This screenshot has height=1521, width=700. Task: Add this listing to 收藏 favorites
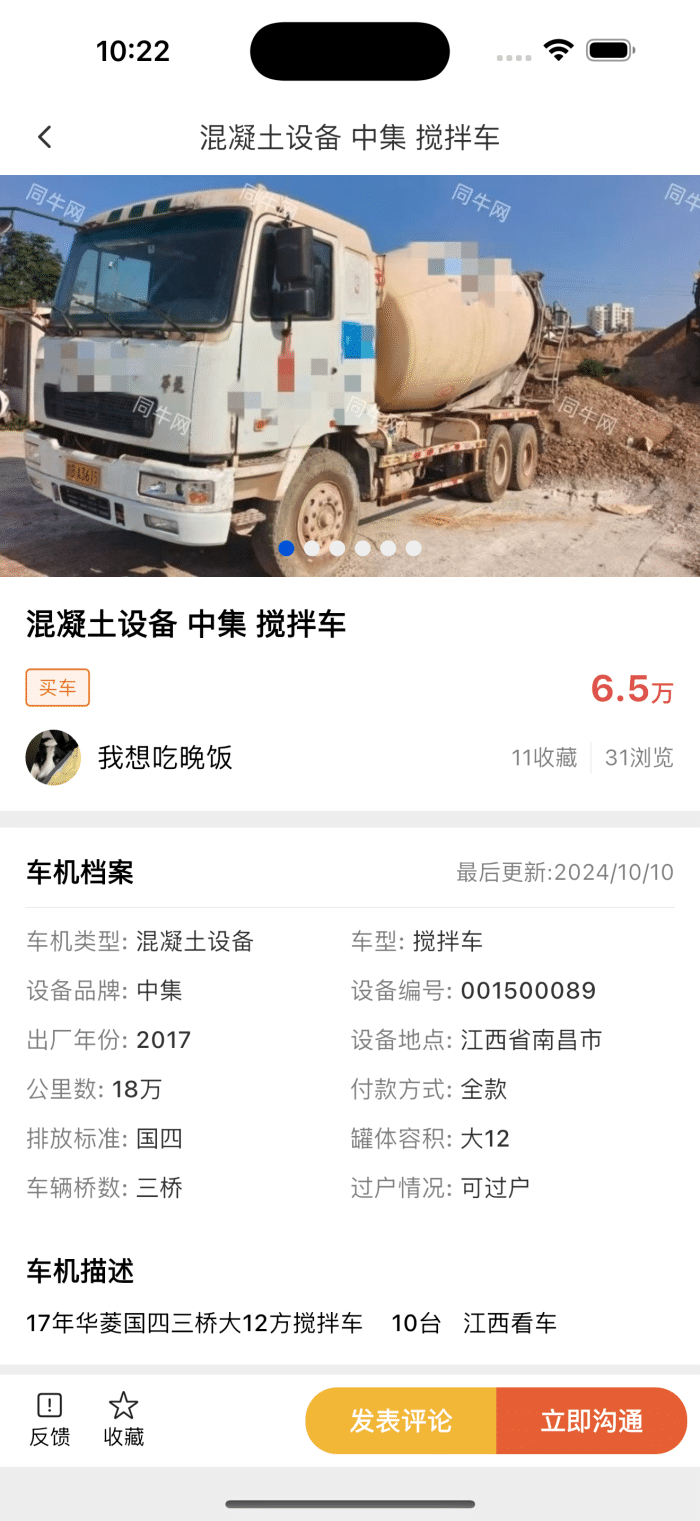click(x=123, y=1419)
